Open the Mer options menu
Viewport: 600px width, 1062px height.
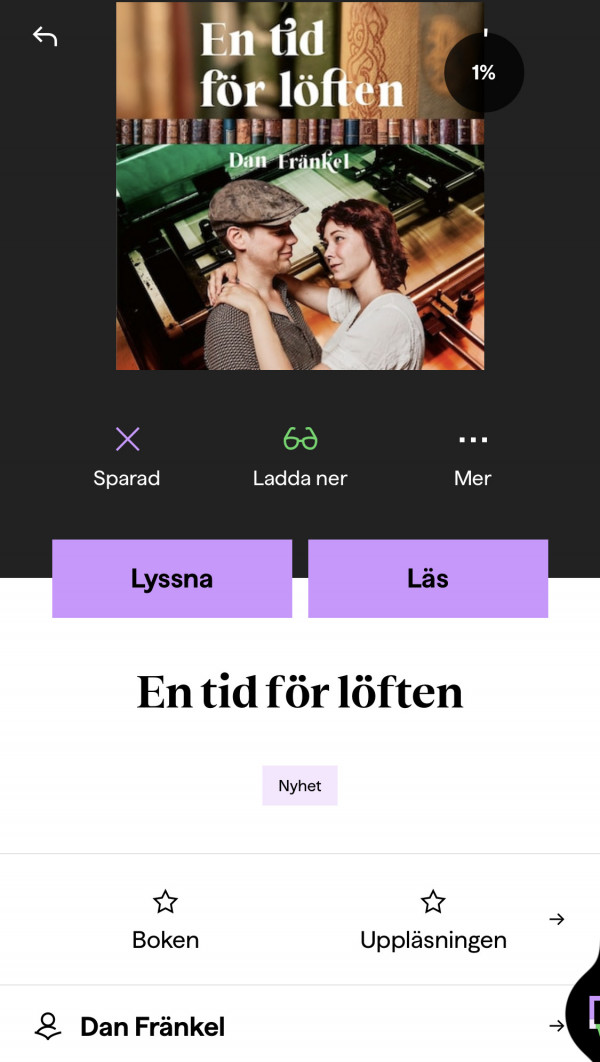pyautogui.click(x=472, y=456)
